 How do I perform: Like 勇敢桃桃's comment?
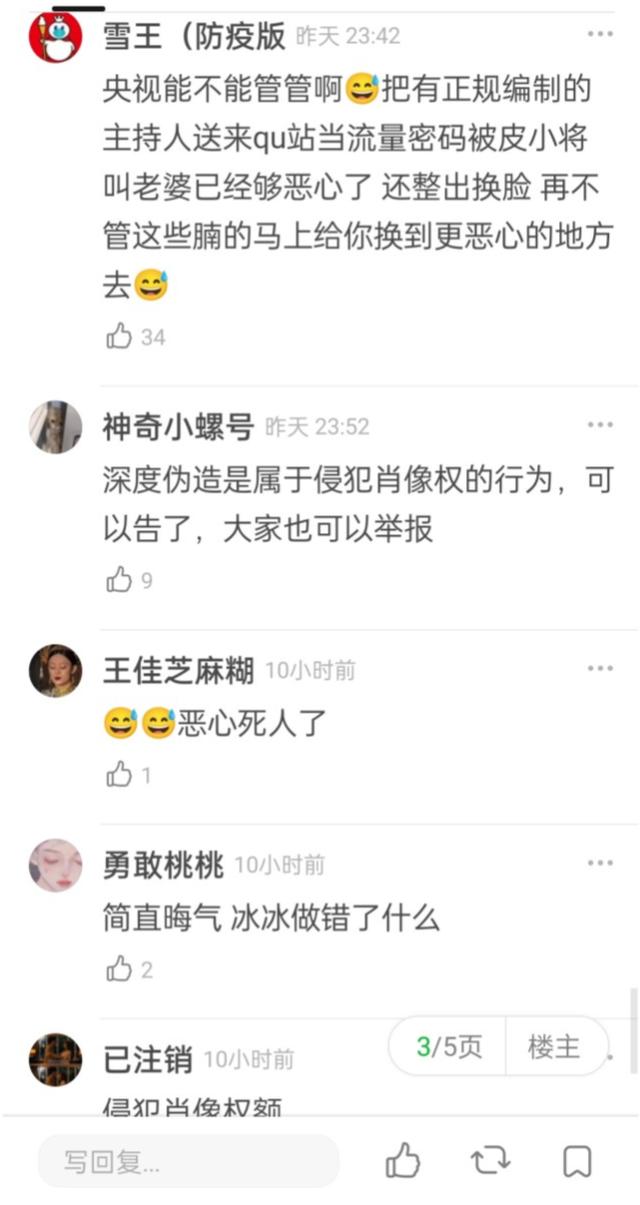tap(120, 968)
